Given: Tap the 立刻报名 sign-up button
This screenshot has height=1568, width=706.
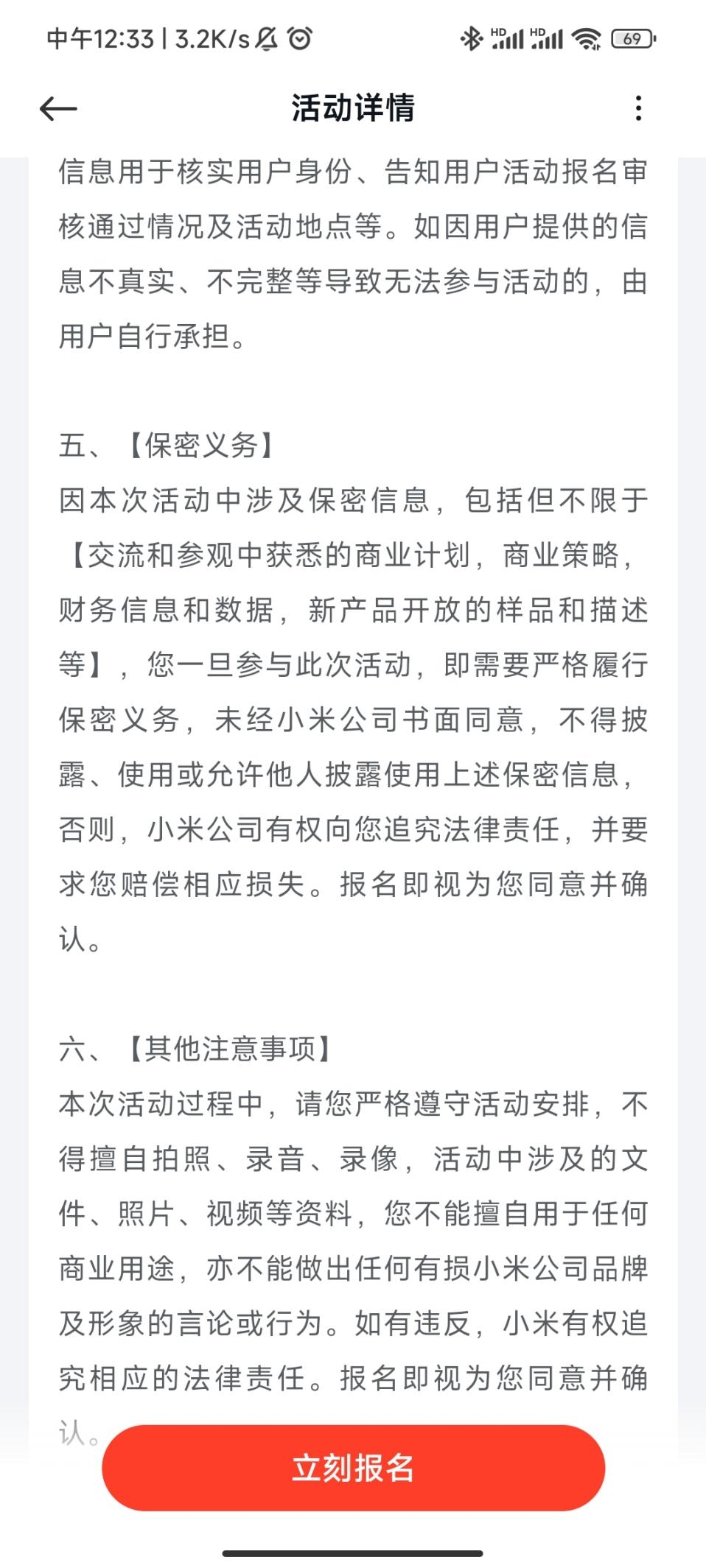Looking at the screenshot, I should (x=353, y=1468).
